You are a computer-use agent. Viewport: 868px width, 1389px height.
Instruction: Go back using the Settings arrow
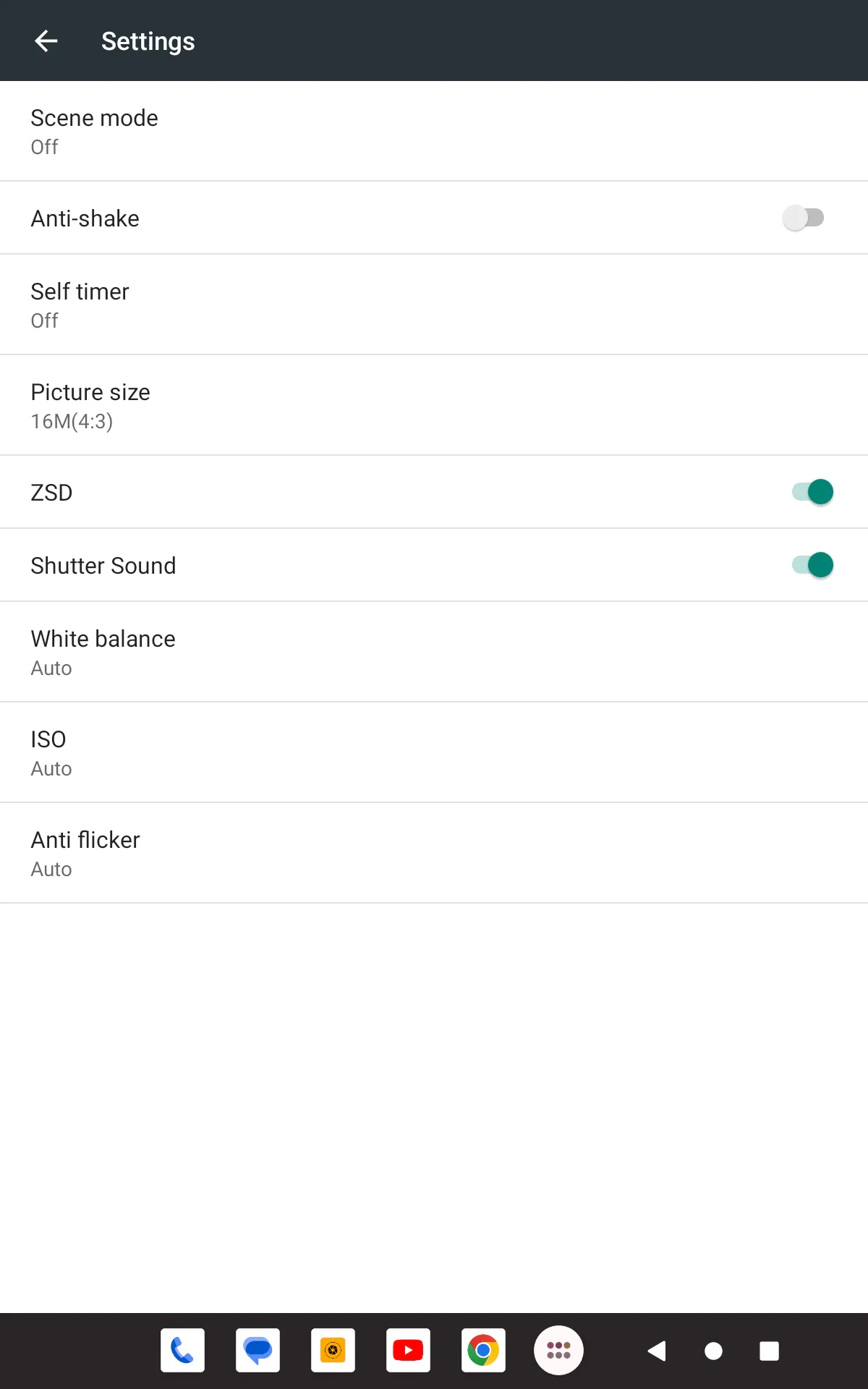coord(46,41)
